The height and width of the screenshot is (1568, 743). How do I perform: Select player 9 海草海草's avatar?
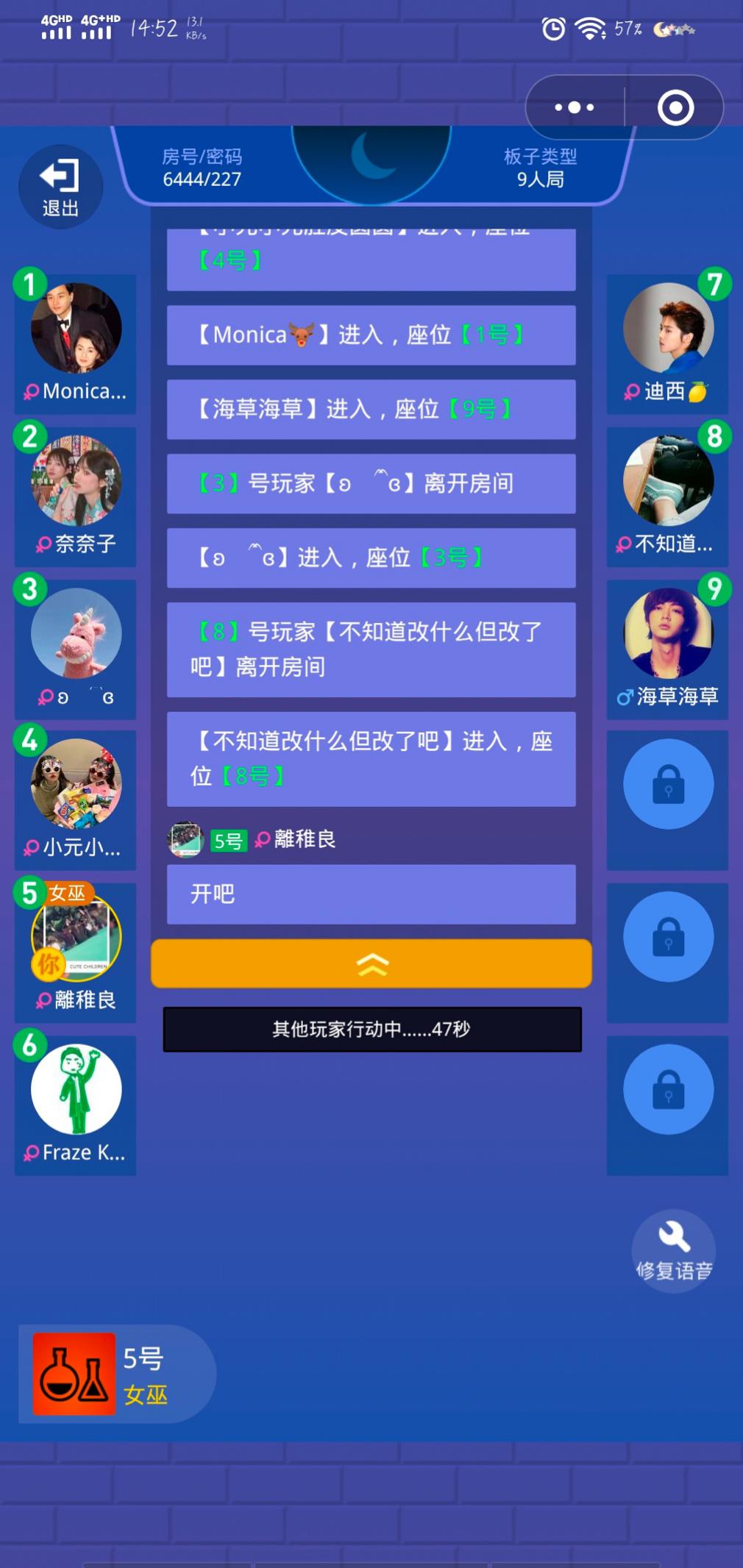[668, 633]
